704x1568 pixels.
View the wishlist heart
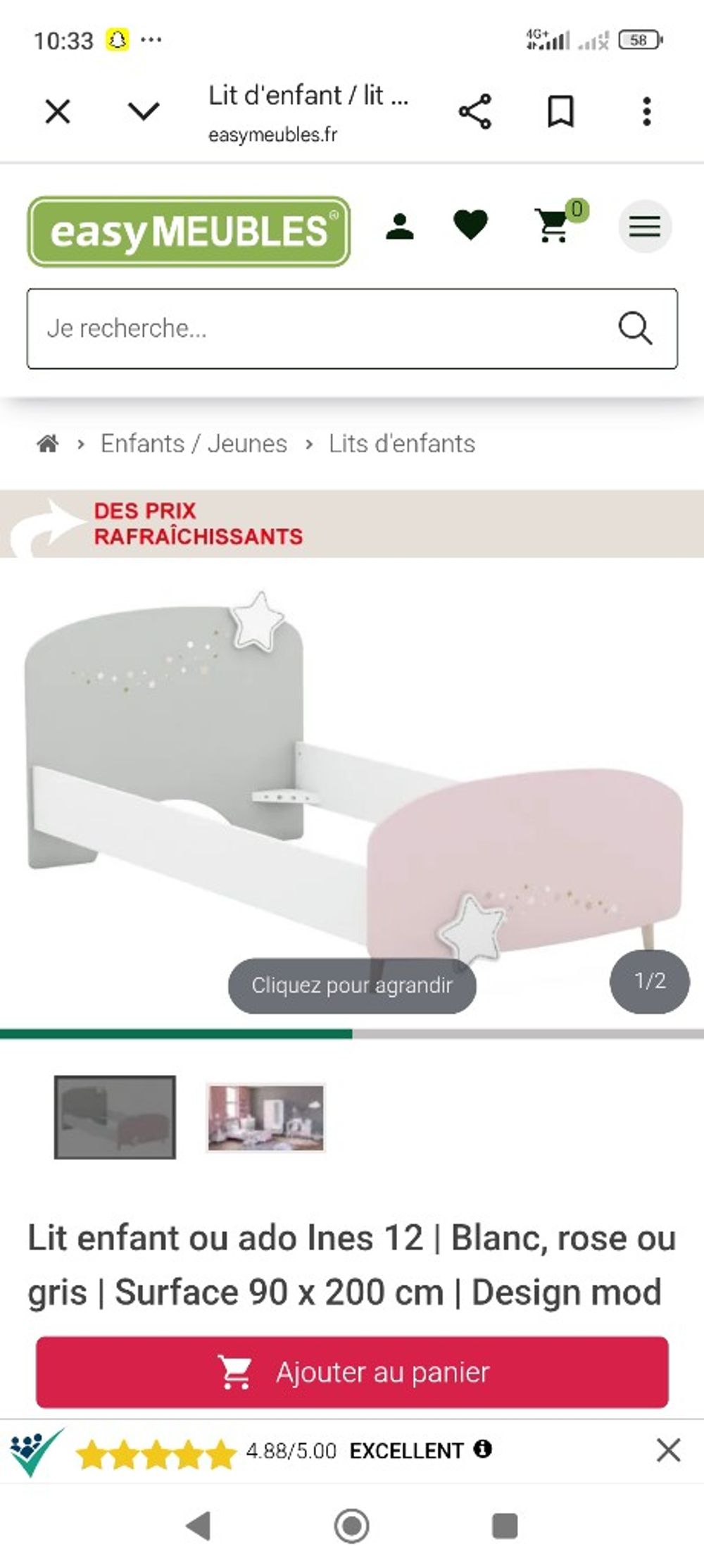click(x=470, y=225)
